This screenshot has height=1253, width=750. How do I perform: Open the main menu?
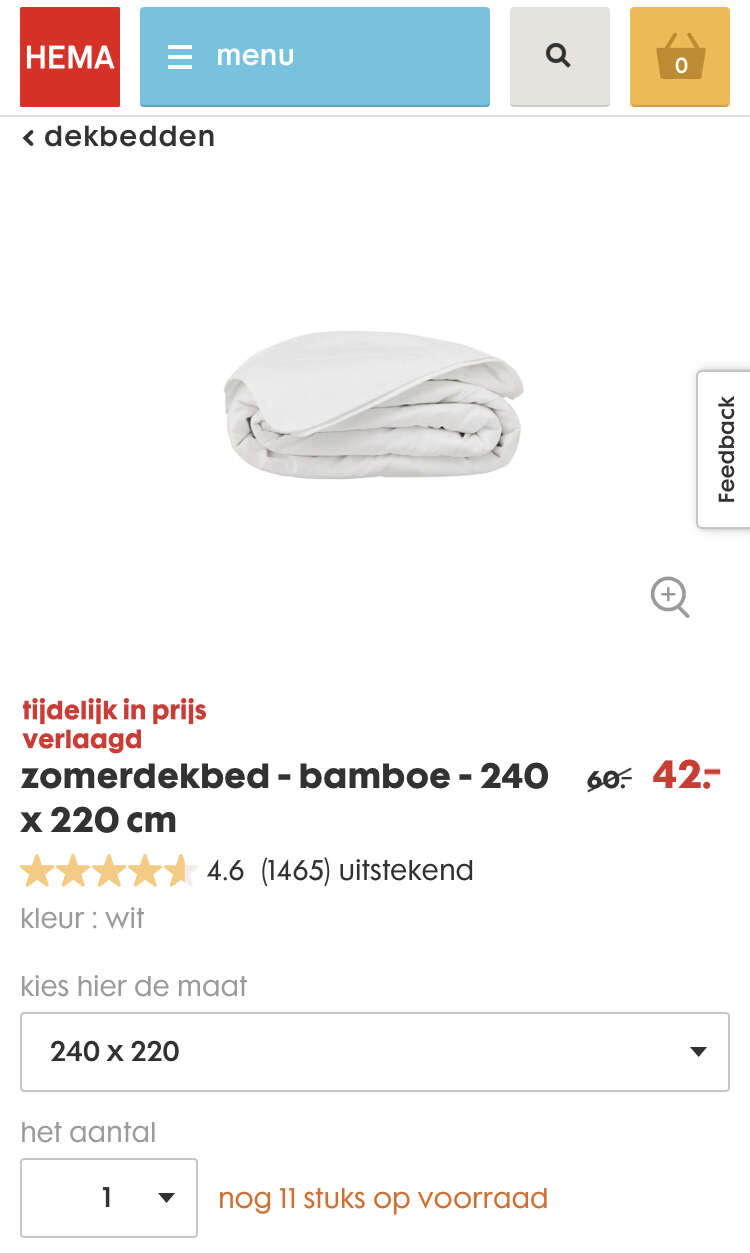pos(314,57)
